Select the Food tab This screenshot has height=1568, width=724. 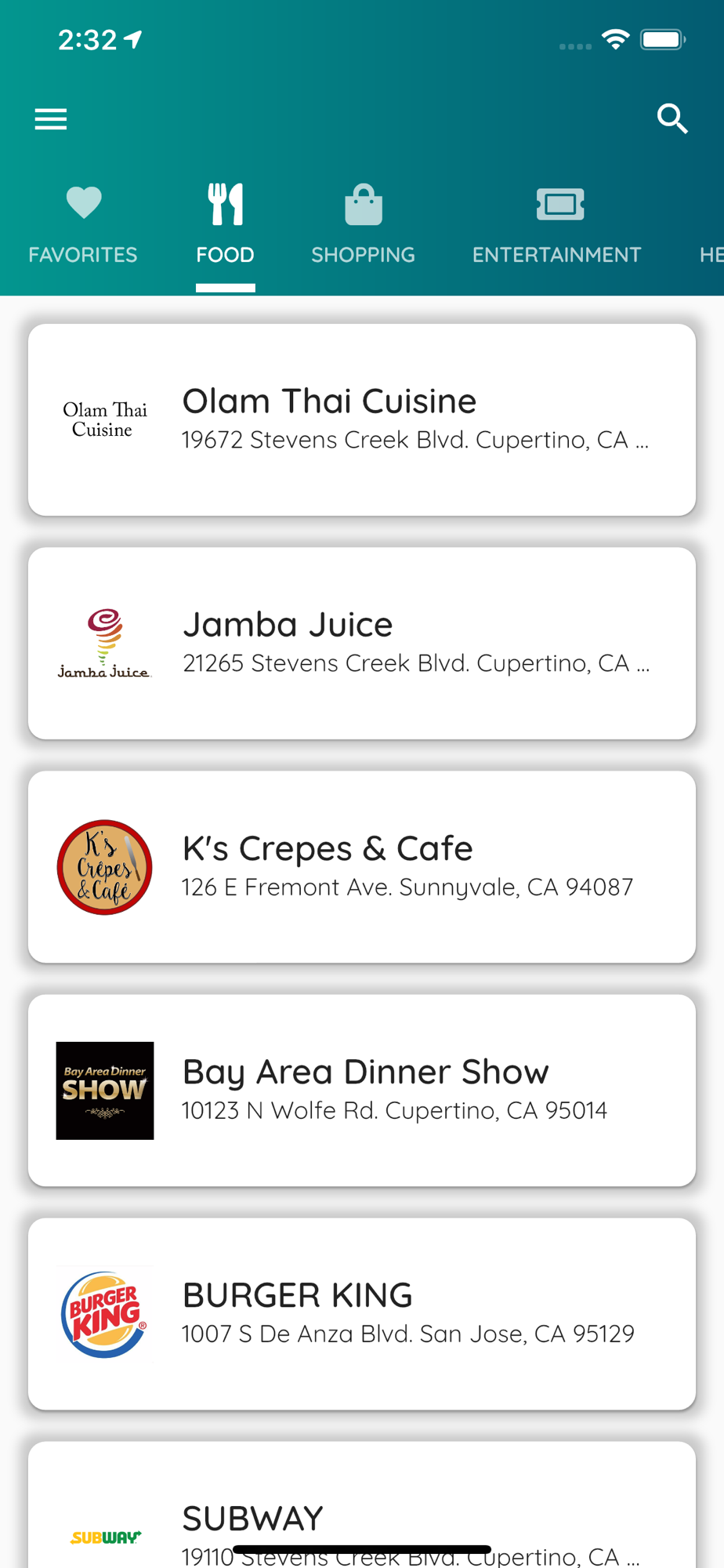coord(226,226)
